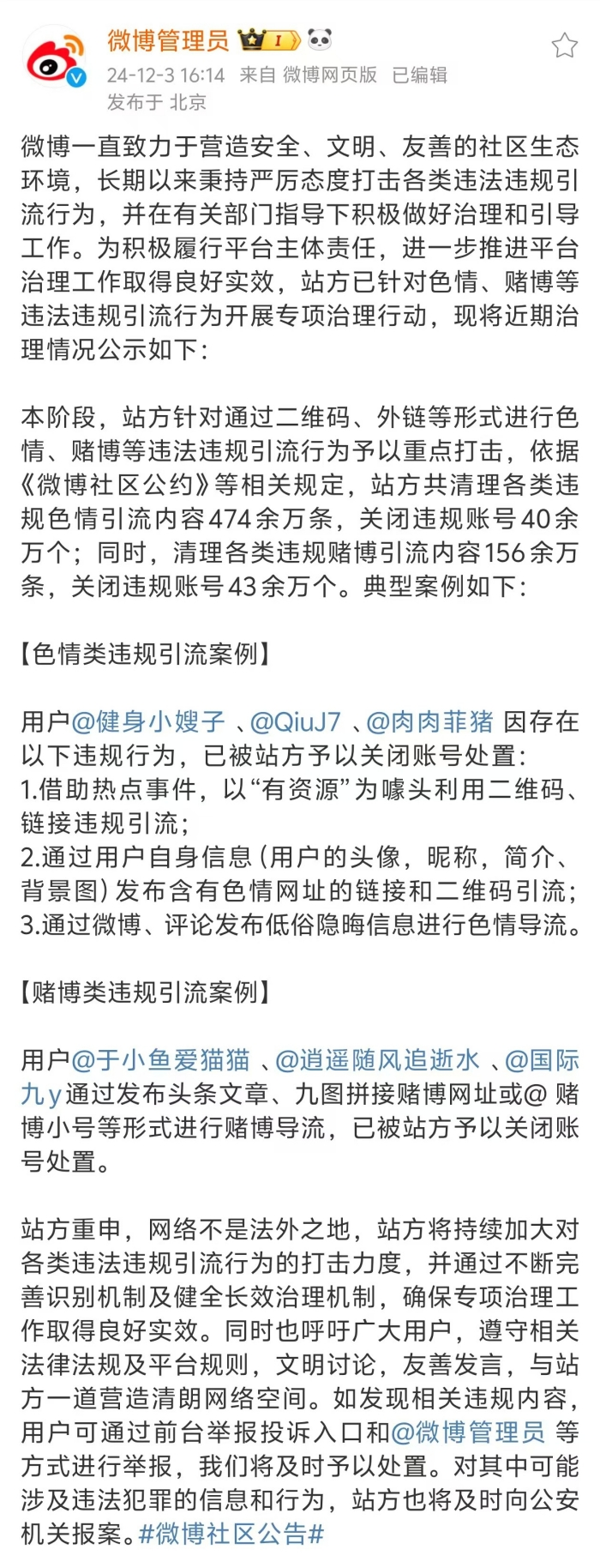Favorite this post with the star icon
The height and width of the screenshot is (1568, 600).
pos(563,45)
